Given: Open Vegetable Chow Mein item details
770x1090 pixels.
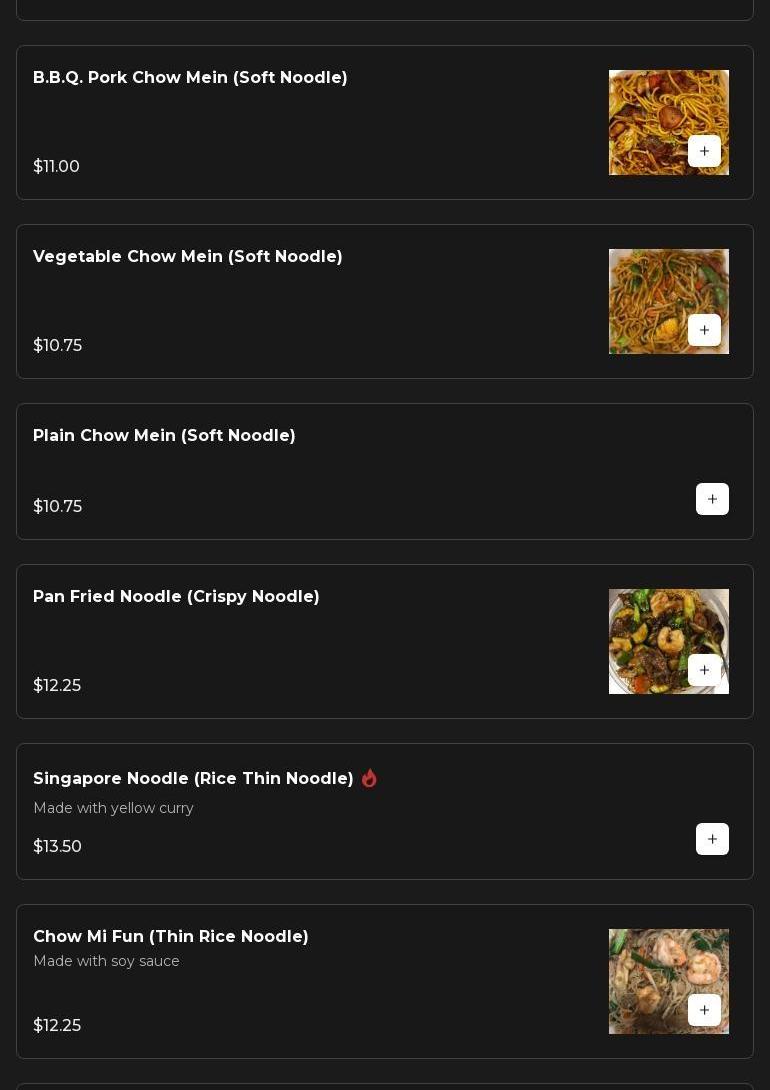Looking at the screenshot, I should (188, 257).
